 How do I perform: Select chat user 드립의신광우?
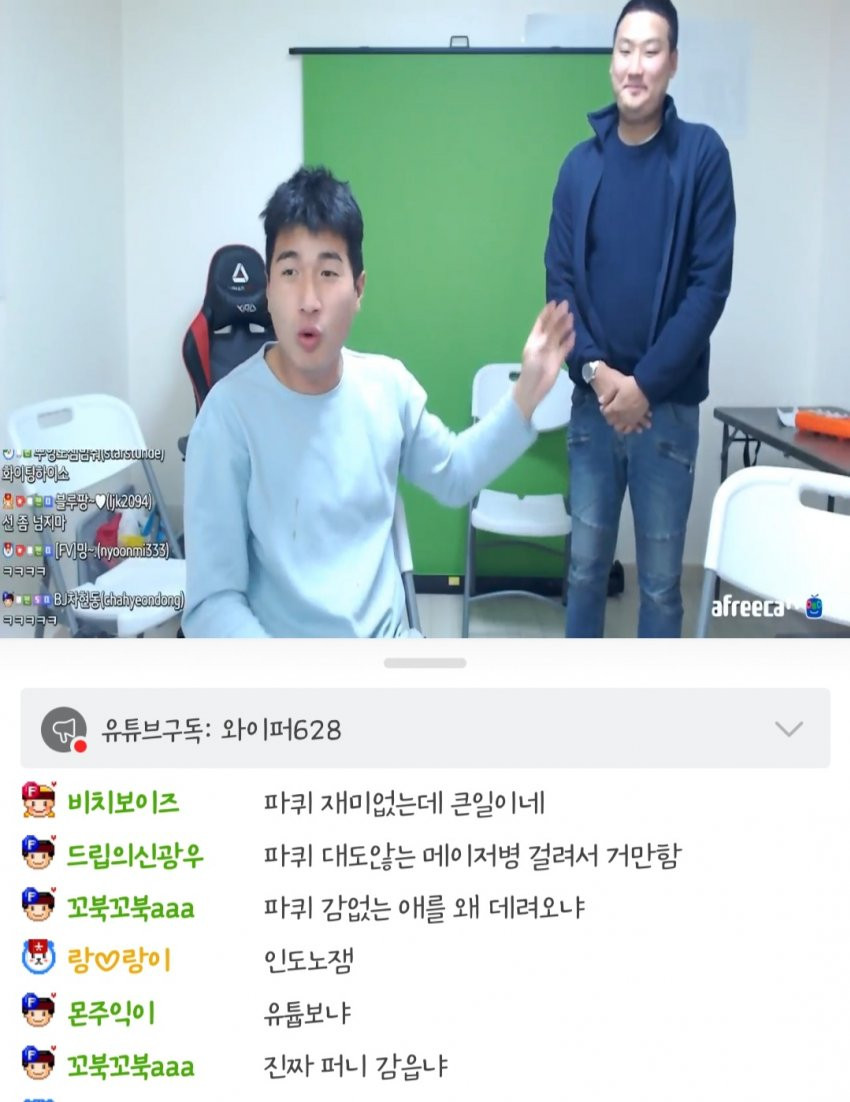[x=134, y=855]
